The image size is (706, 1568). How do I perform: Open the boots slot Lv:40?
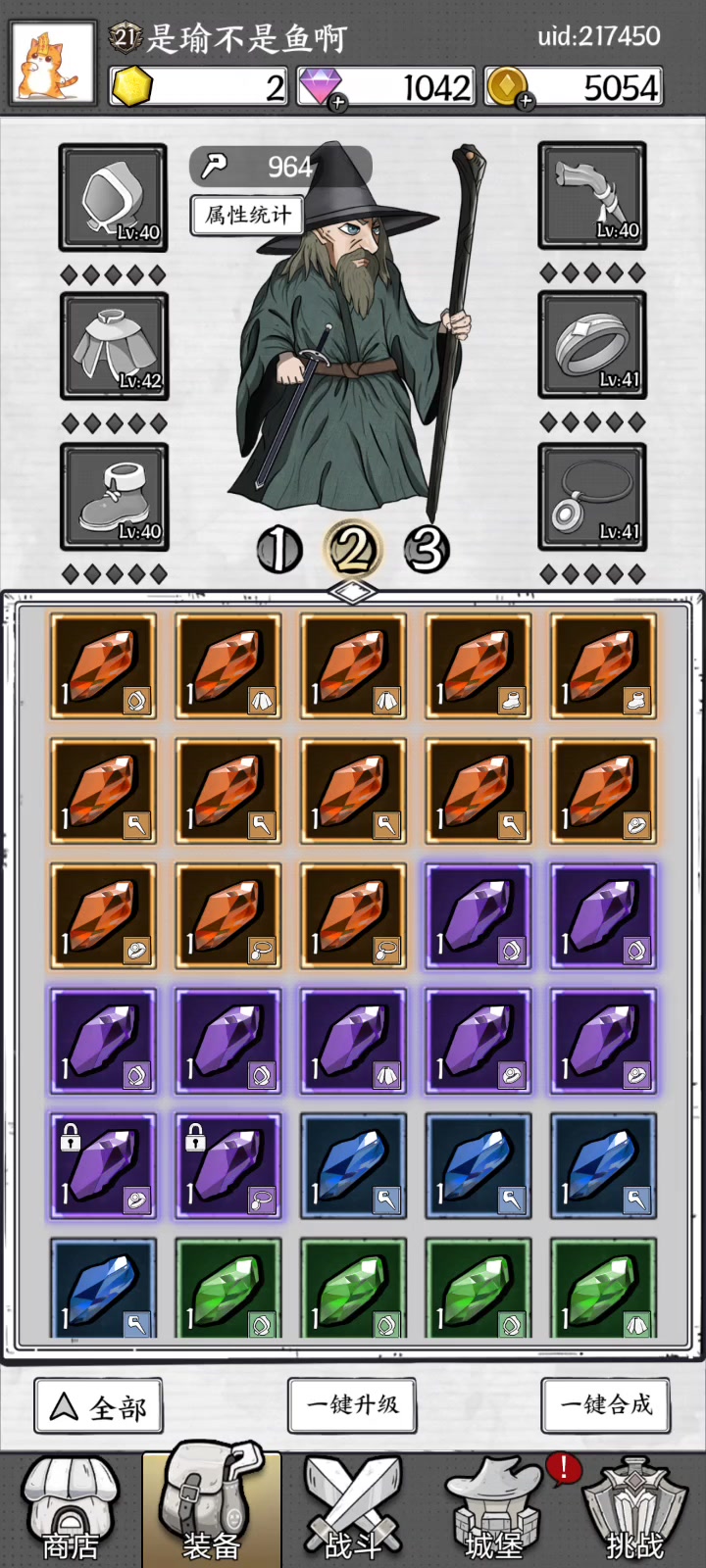[x=114, y=497]
